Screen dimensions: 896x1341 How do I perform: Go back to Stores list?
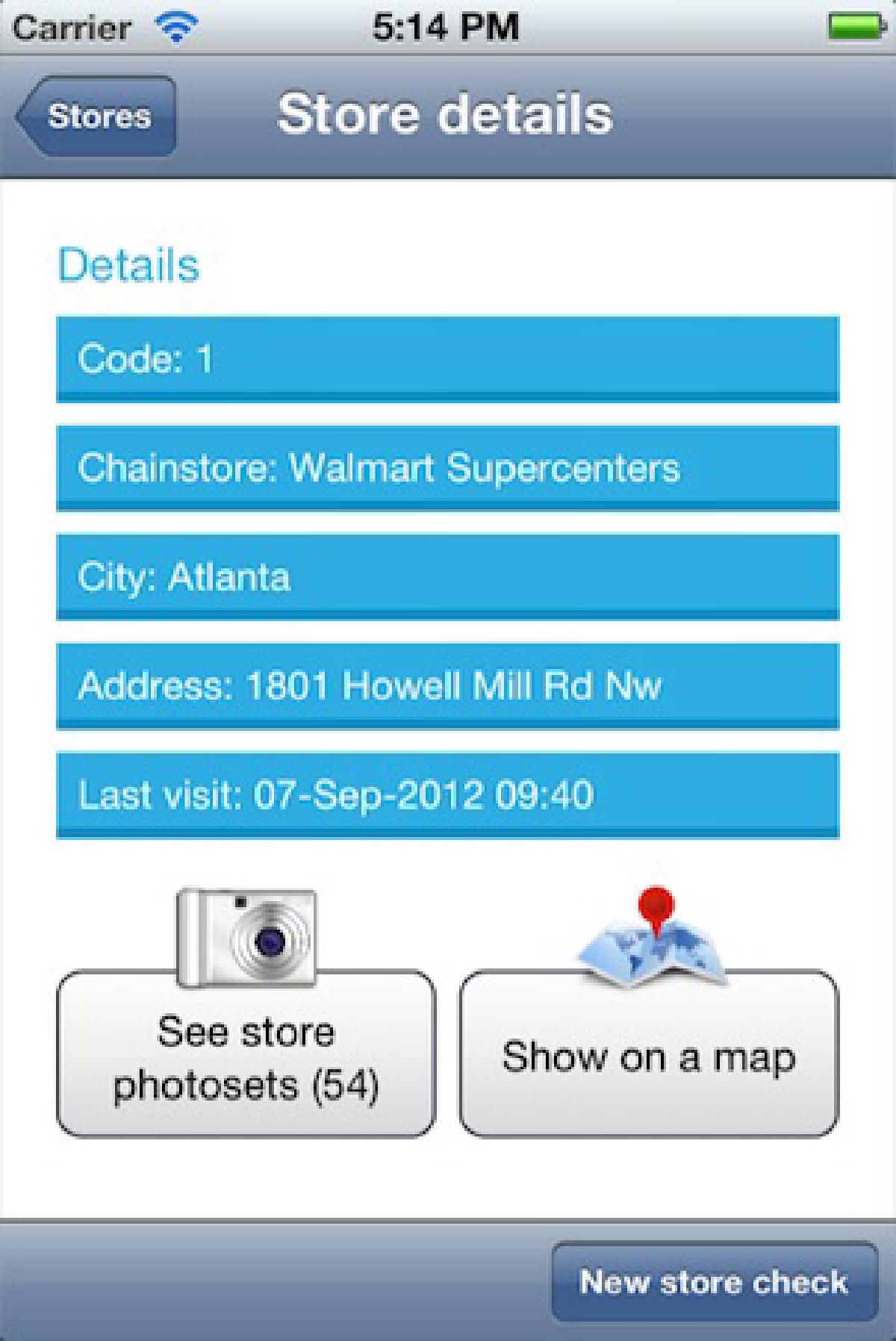click(x=97, y=116)
